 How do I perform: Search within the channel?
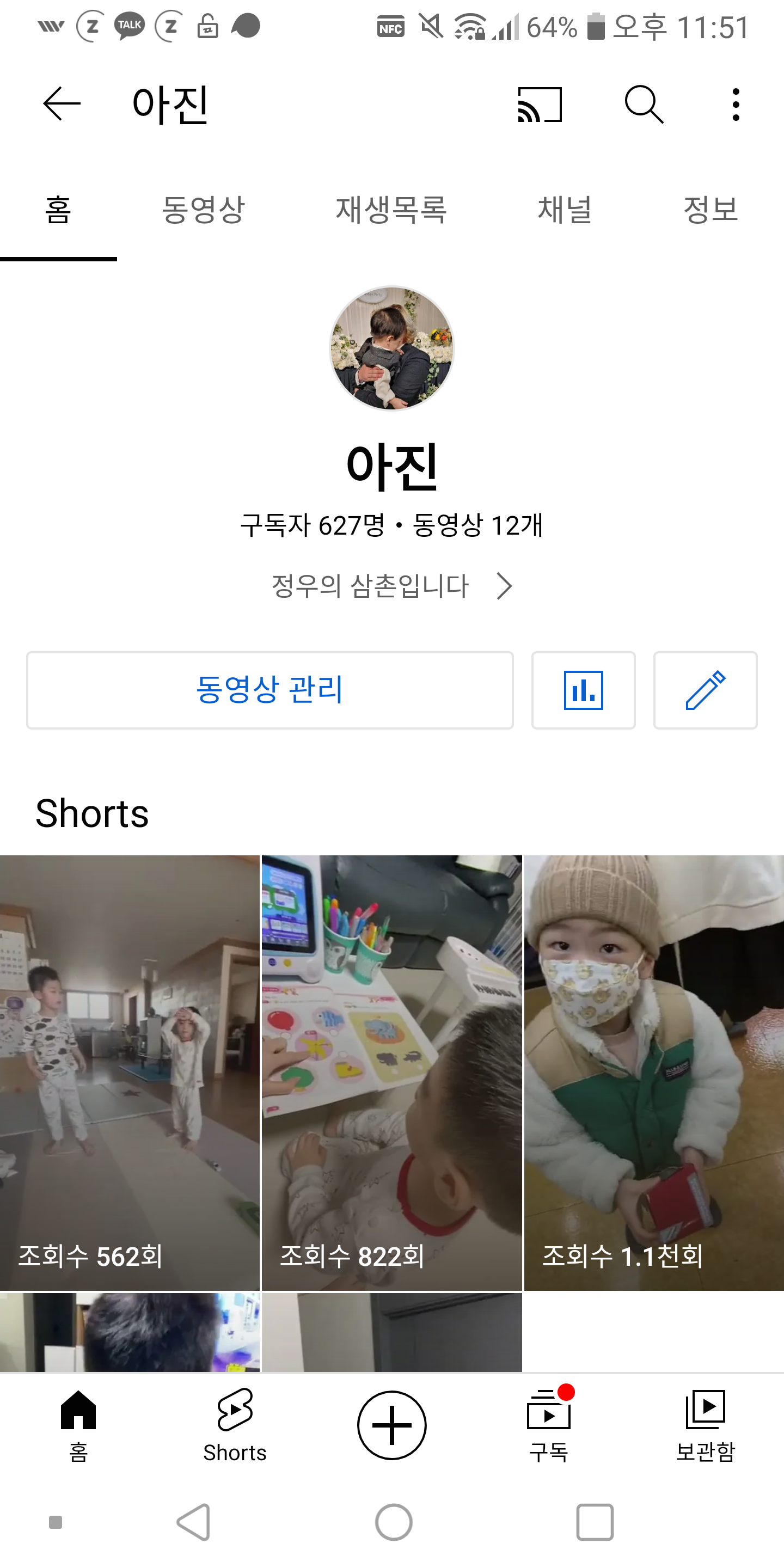click(644, 104)
